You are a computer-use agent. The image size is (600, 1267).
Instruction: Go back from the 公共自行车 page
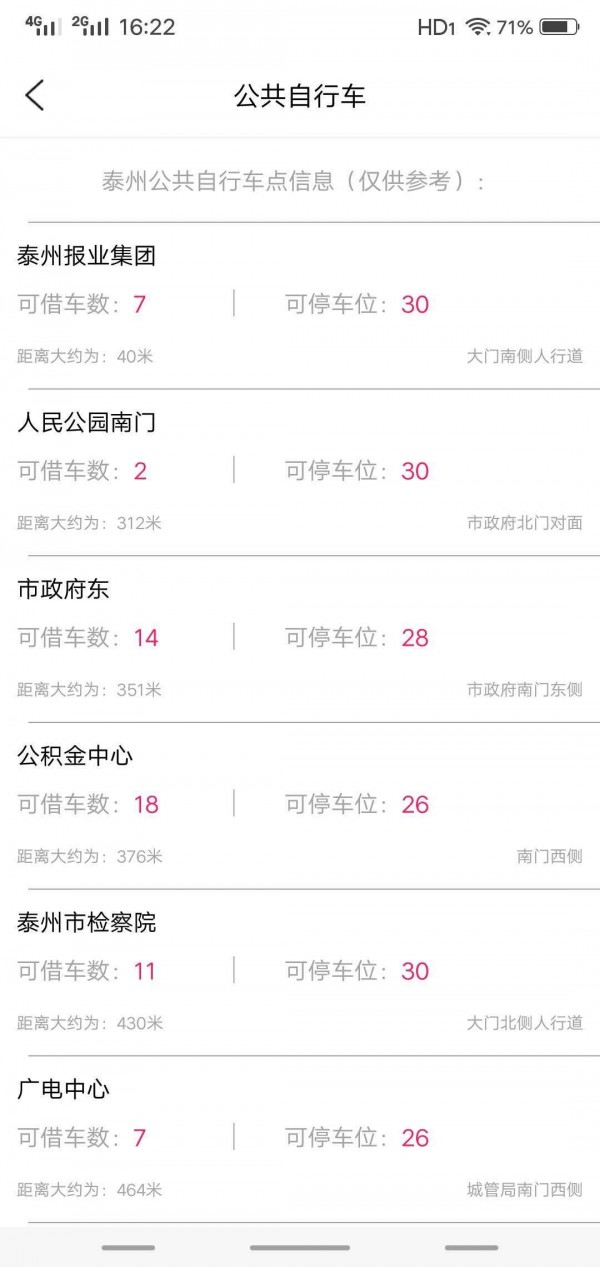(x=35, y=96)
